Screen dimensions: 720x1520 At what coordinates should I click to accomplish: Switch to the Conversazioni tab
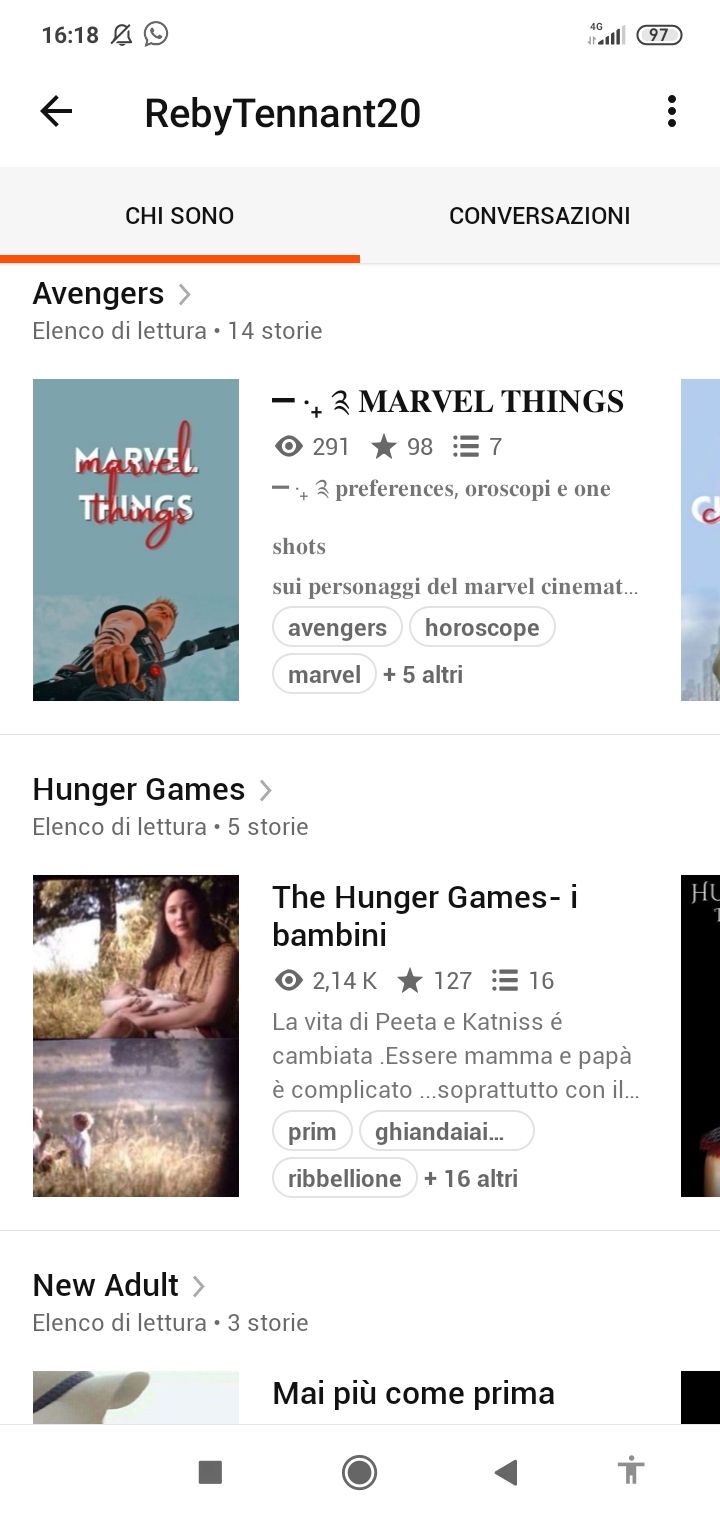point(539,216)
